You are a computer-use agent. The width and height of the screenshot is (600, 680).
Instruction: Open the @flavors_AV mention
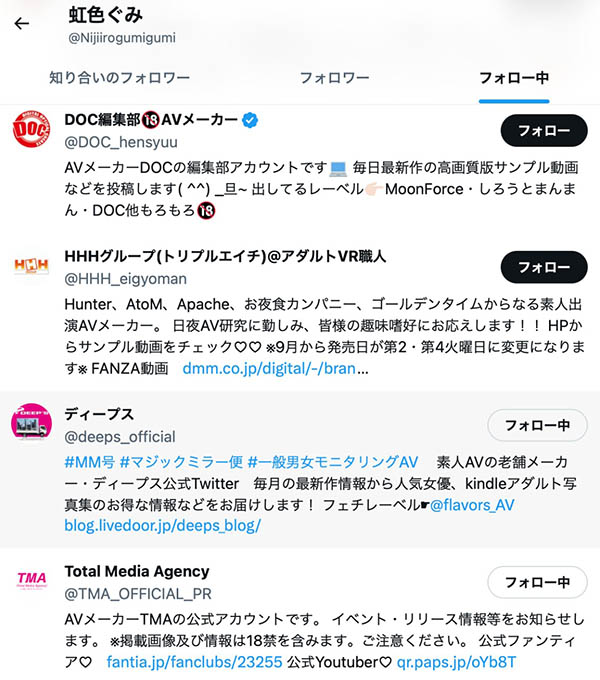pyautogui.click(x=472, y=505)
